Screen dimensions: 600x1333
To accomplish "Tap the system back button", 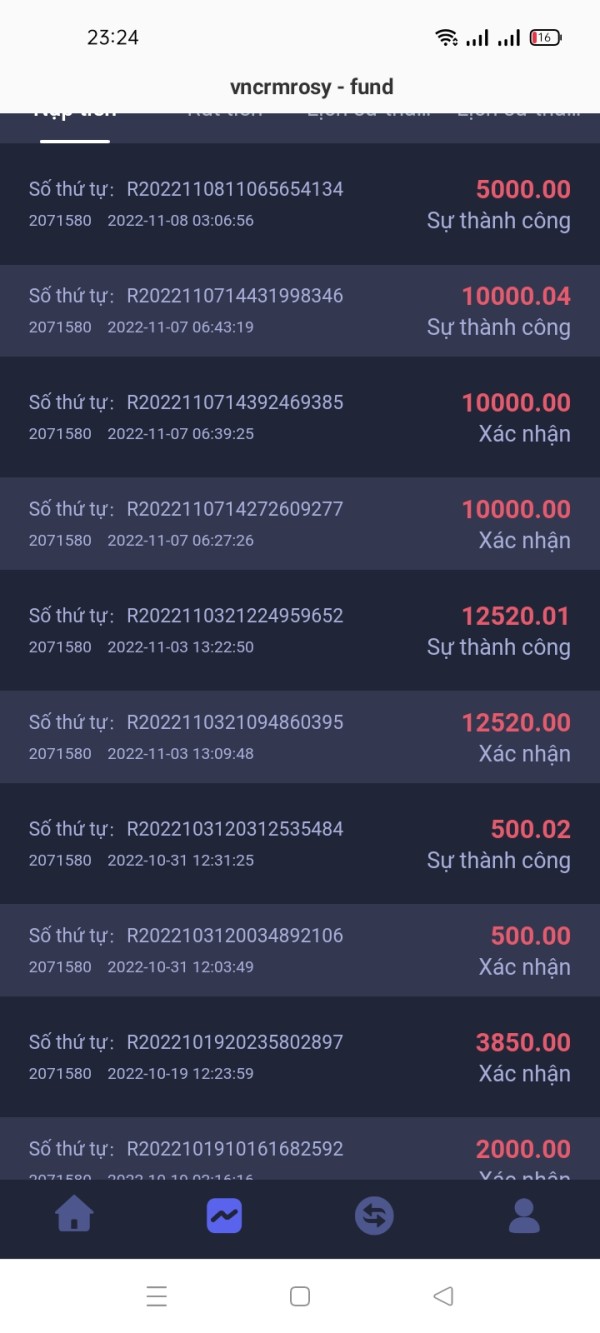I will point(443,1296).
